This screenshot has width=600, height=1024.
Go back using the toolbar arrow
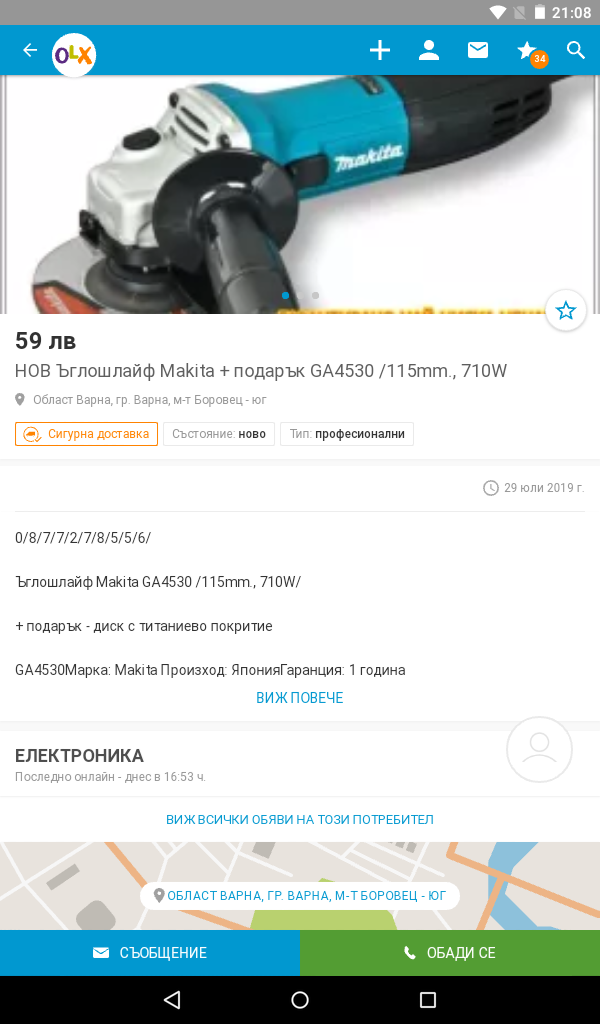click(x=30, y=50)
